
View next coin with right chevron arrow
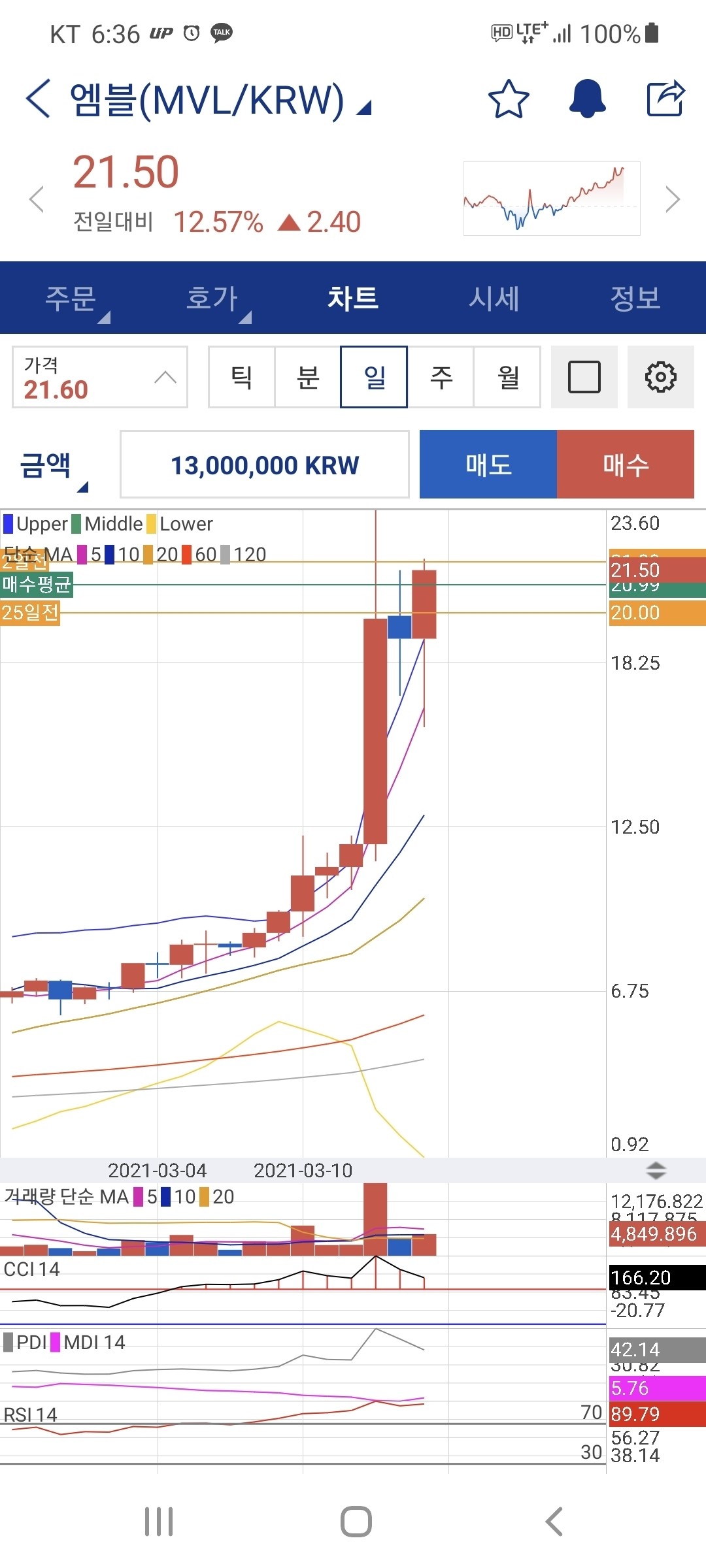673,200
